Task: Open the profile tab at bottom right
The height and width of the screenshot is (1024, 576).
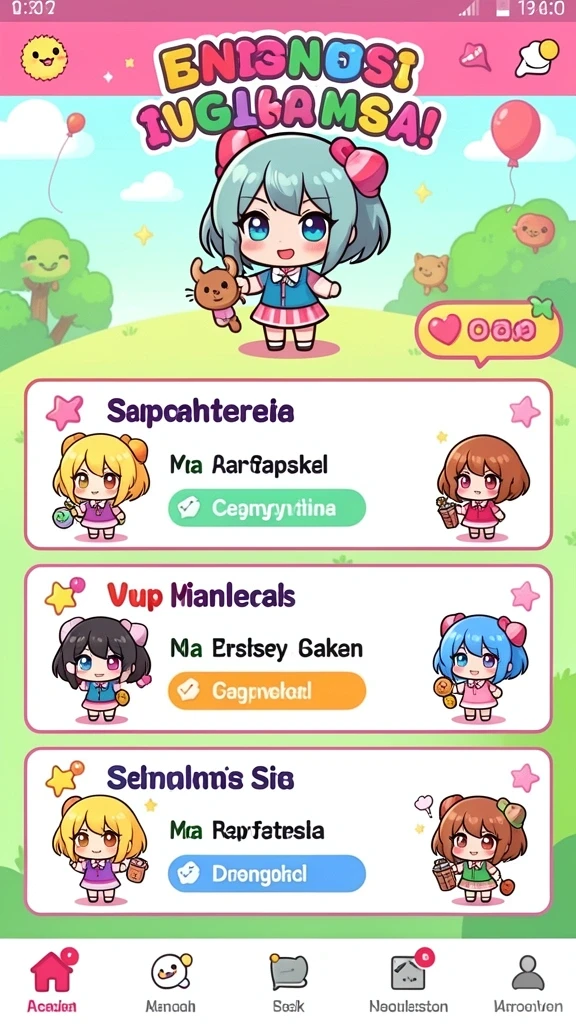Action: tap(528, 980)
